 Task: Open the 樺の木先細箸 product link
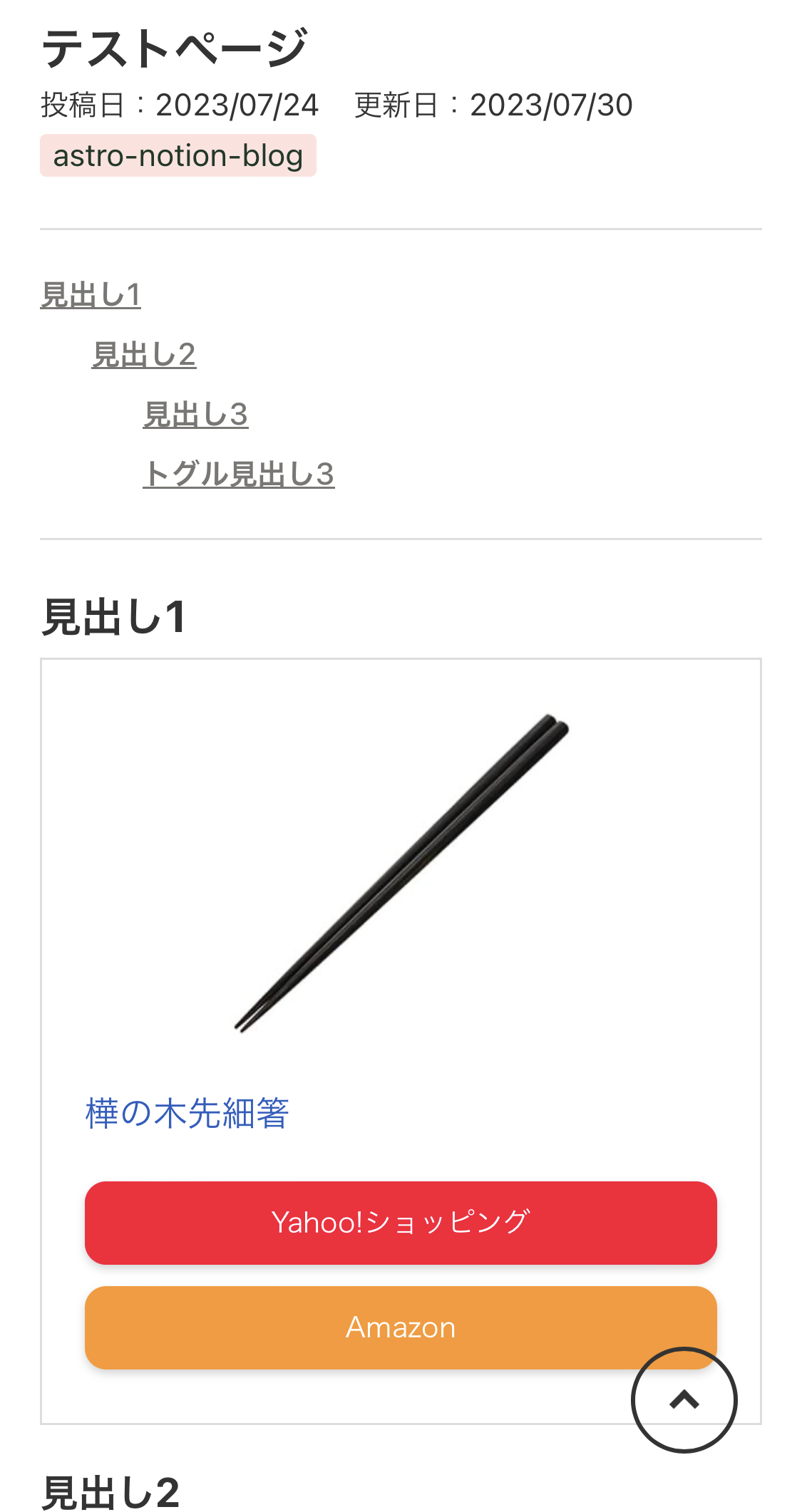pyautogui.click(x=187, y=1113)
